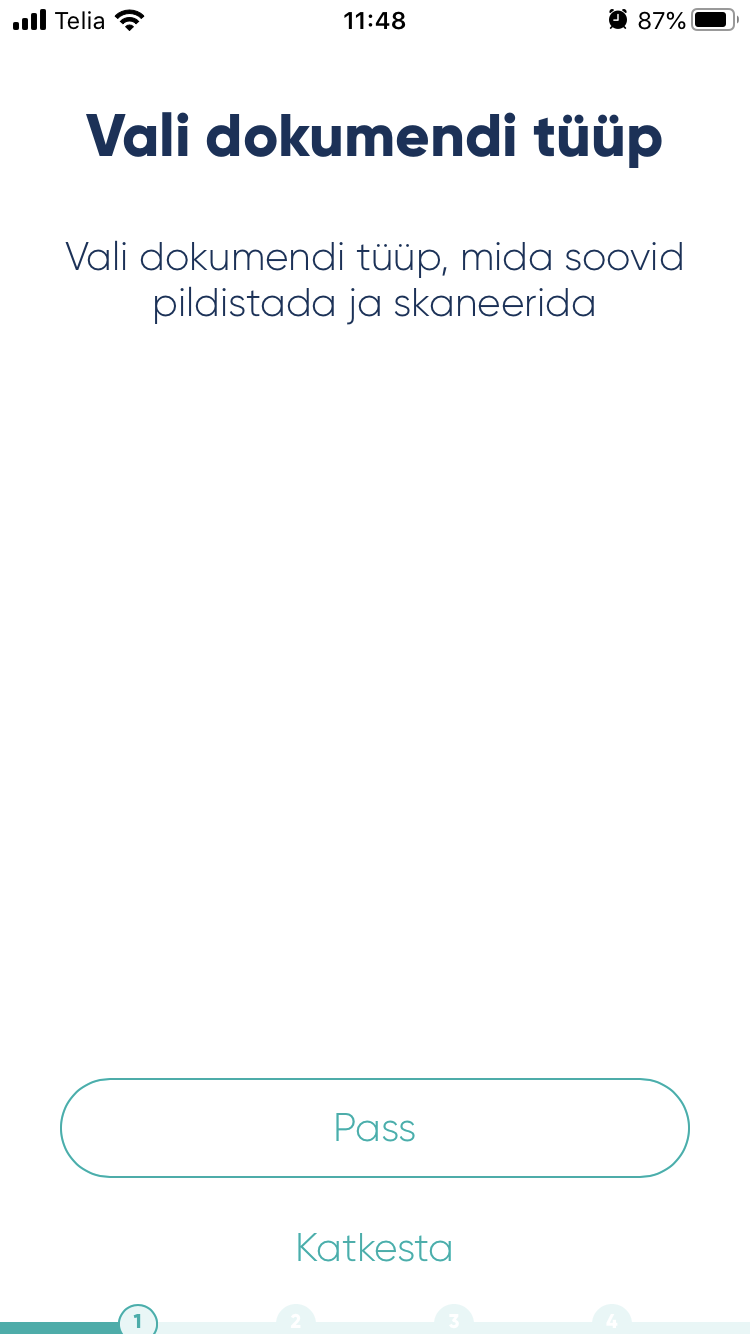This screenshot has width=750, height=1334.
Task: Tap Katkesta to cancel
Action: click(375, 1247)
